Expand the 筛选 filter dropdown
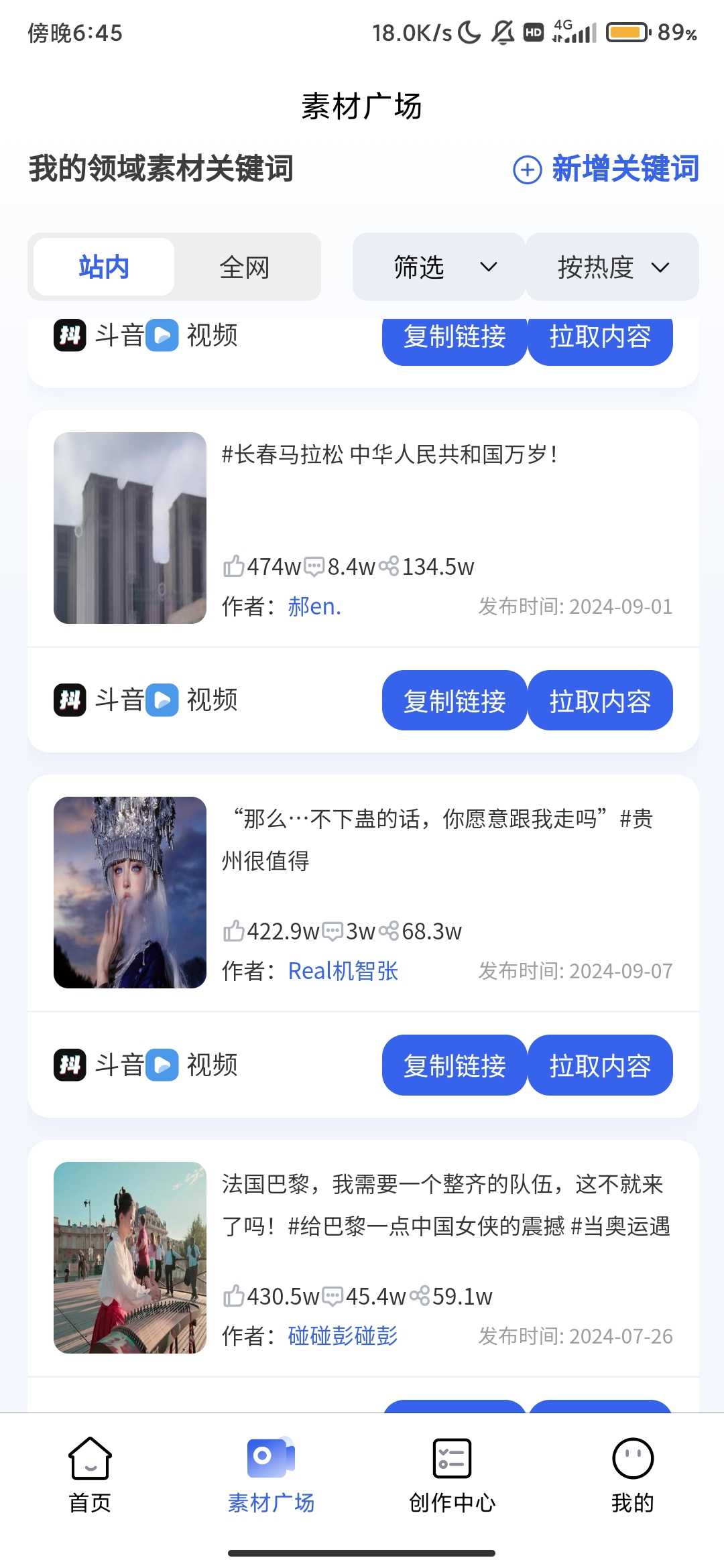This screenshot has width=724, height=1568. tap(439, 267)
